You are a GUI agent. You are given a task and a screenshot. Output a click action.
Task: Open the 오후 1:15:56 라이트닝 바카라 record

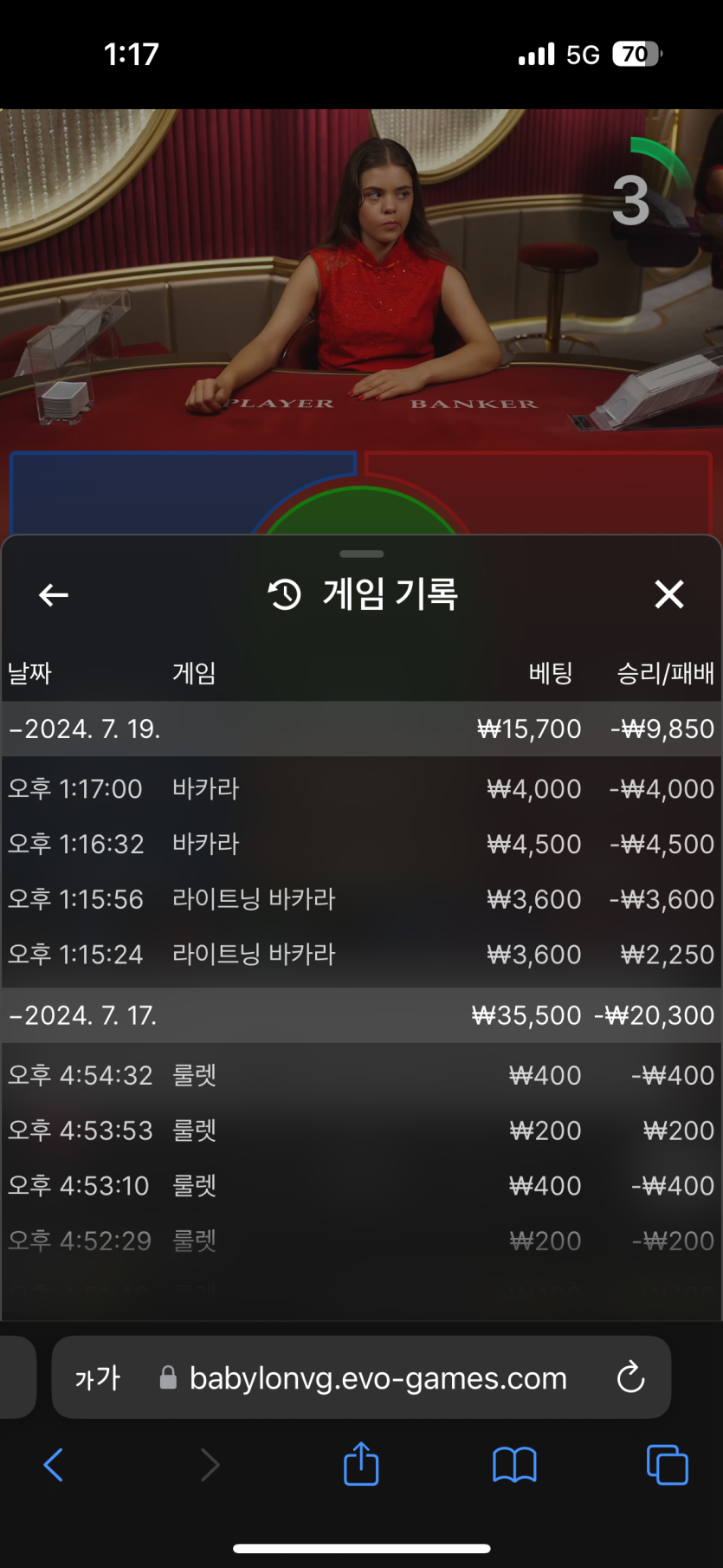[361, 899]
